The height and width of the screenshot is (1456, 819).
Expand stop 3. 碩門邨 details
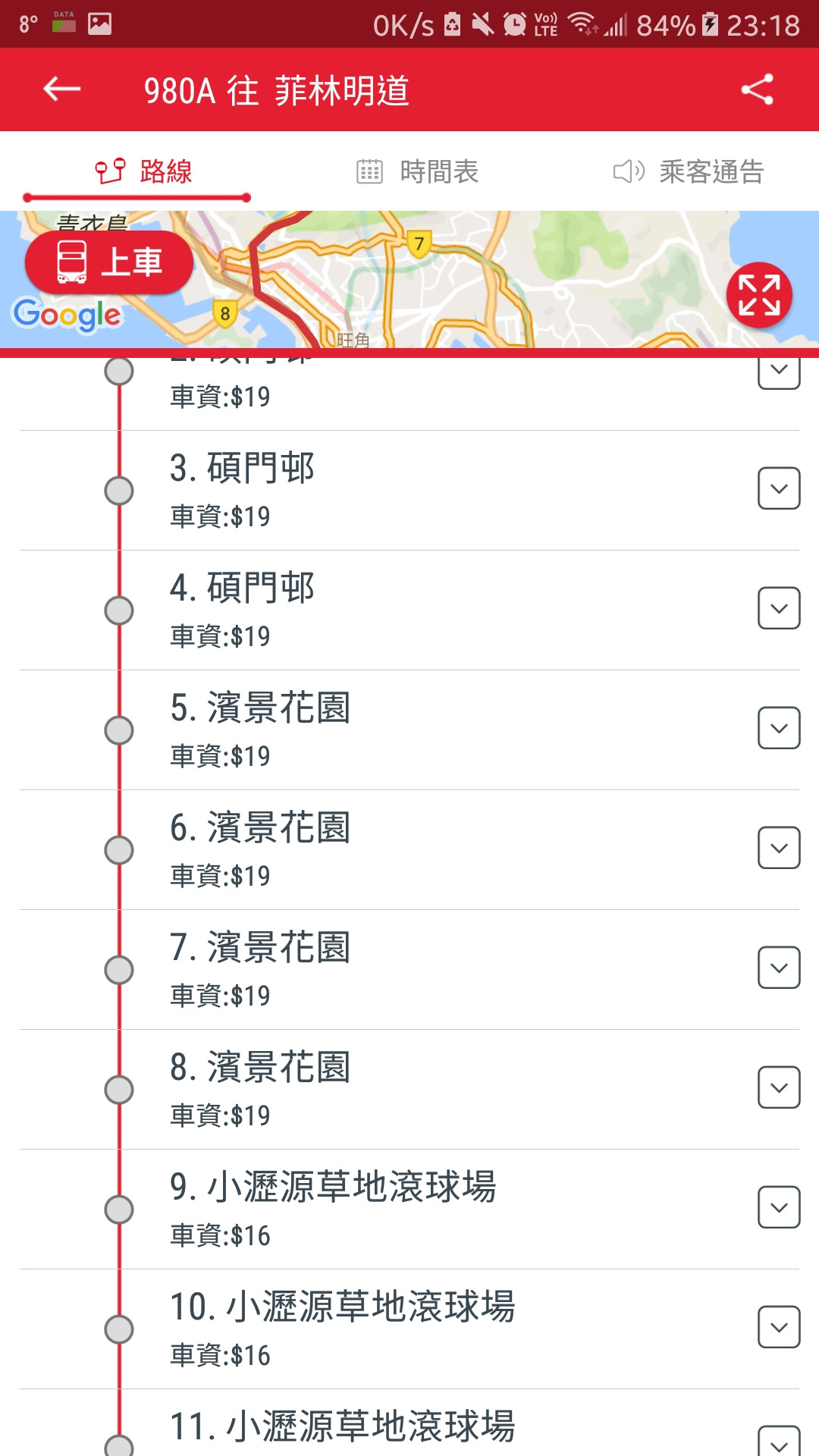click(x=779, y=488)
